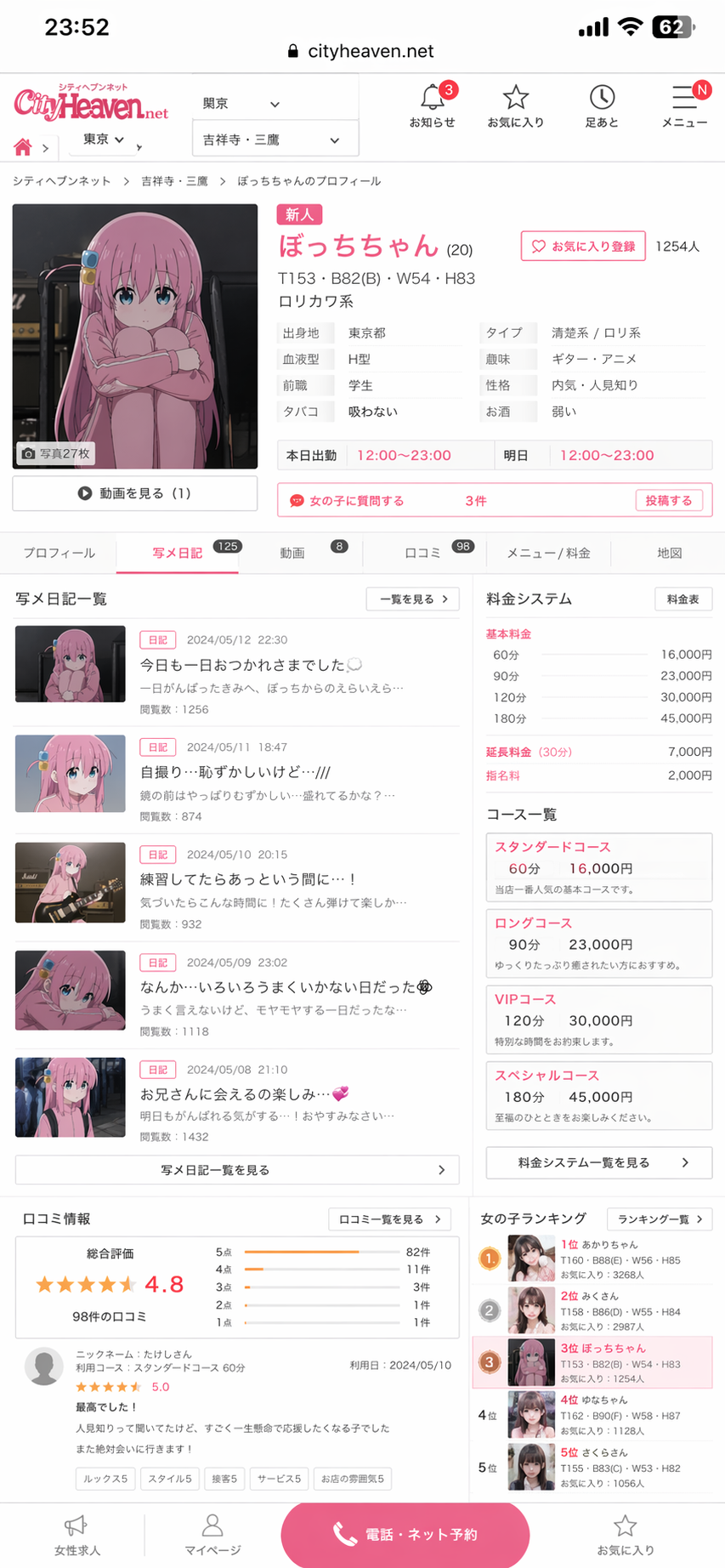Open the メニュー hamburger menu

click(684, 105)
